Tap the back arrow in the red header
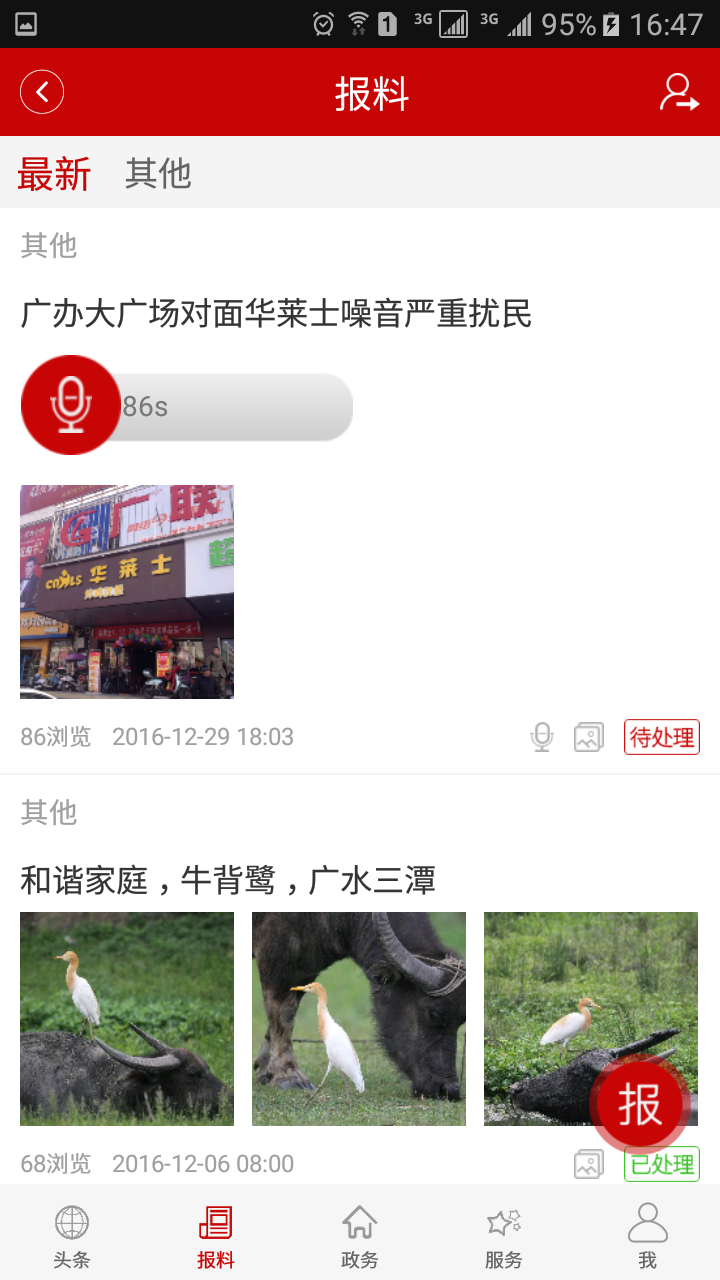The height and width of the screenshot is (1280, 720). [41, 92]
